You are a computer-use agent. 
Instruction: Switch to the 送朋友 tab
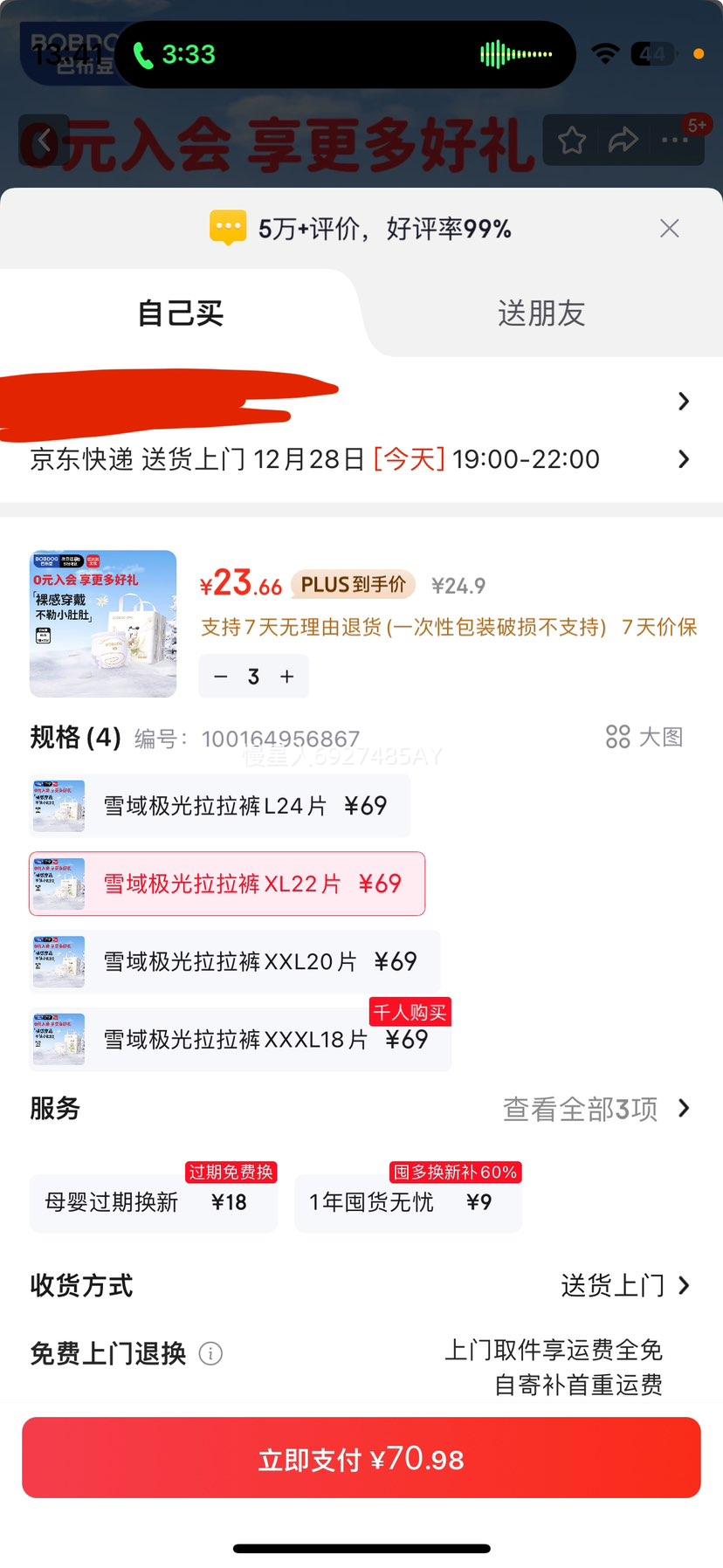point(541,314)
